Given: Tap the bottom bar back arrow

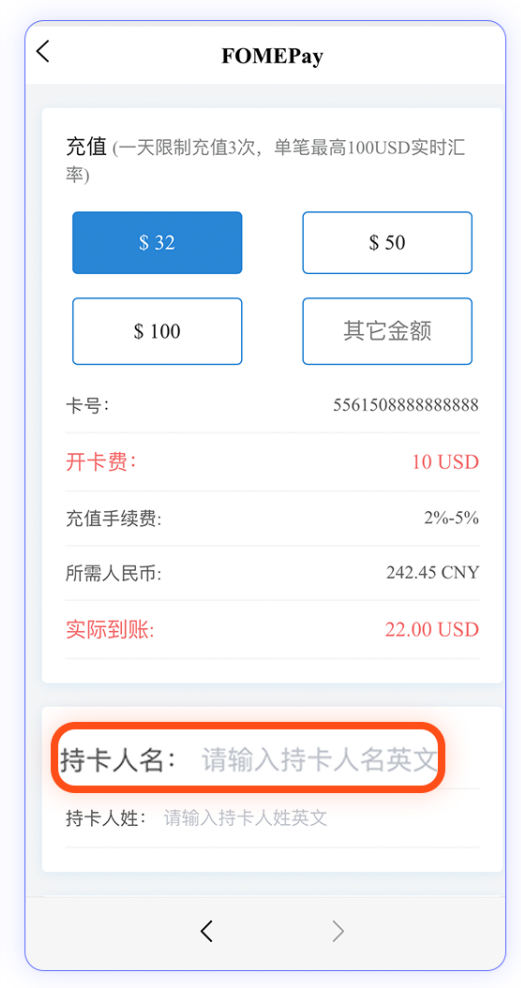Looking at the screenshot, I should [x=207, y=931].
